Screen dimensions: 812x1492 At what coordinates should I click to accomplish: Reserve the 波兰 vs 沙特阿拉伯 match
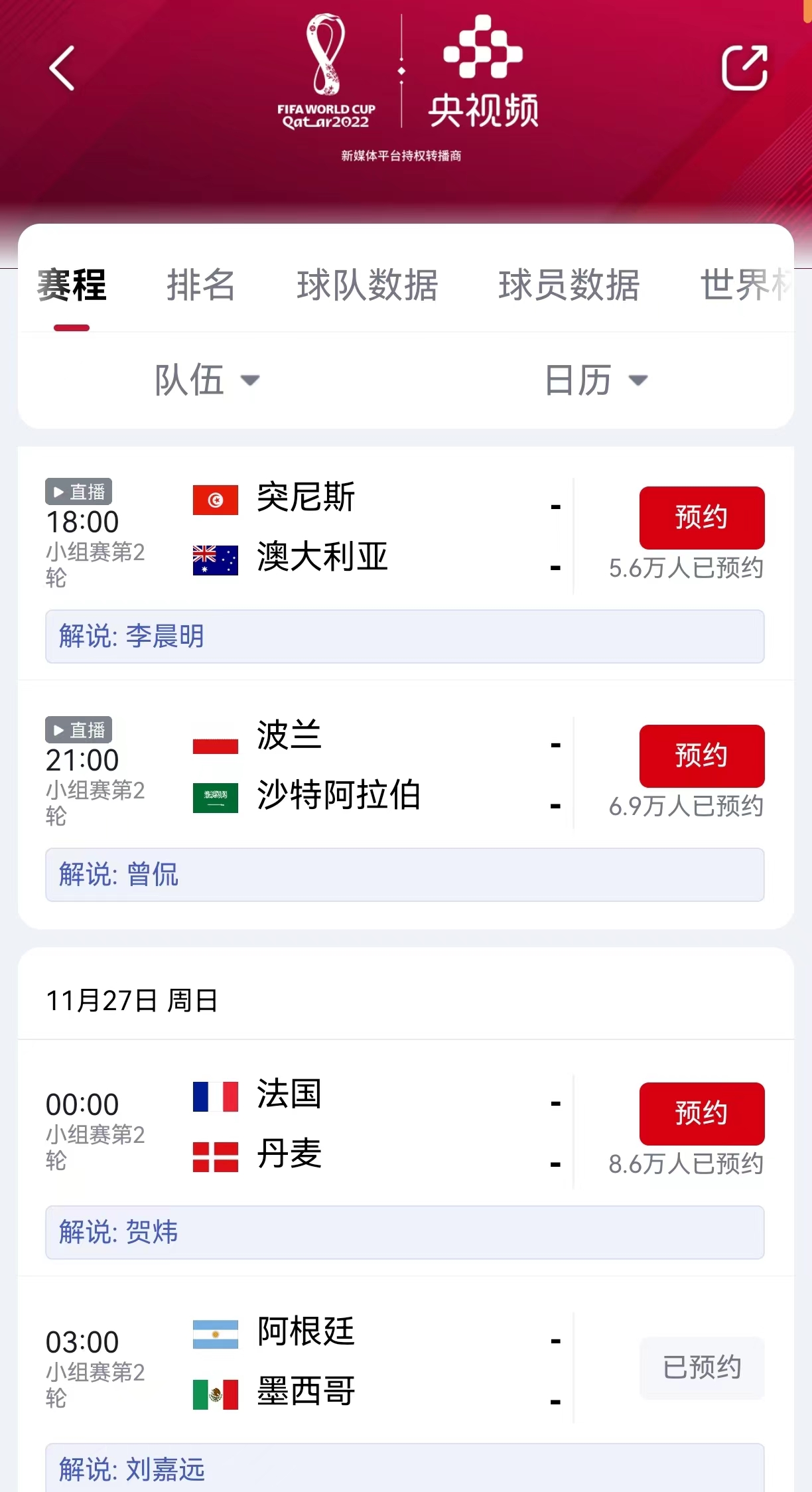tap(701, 756)
